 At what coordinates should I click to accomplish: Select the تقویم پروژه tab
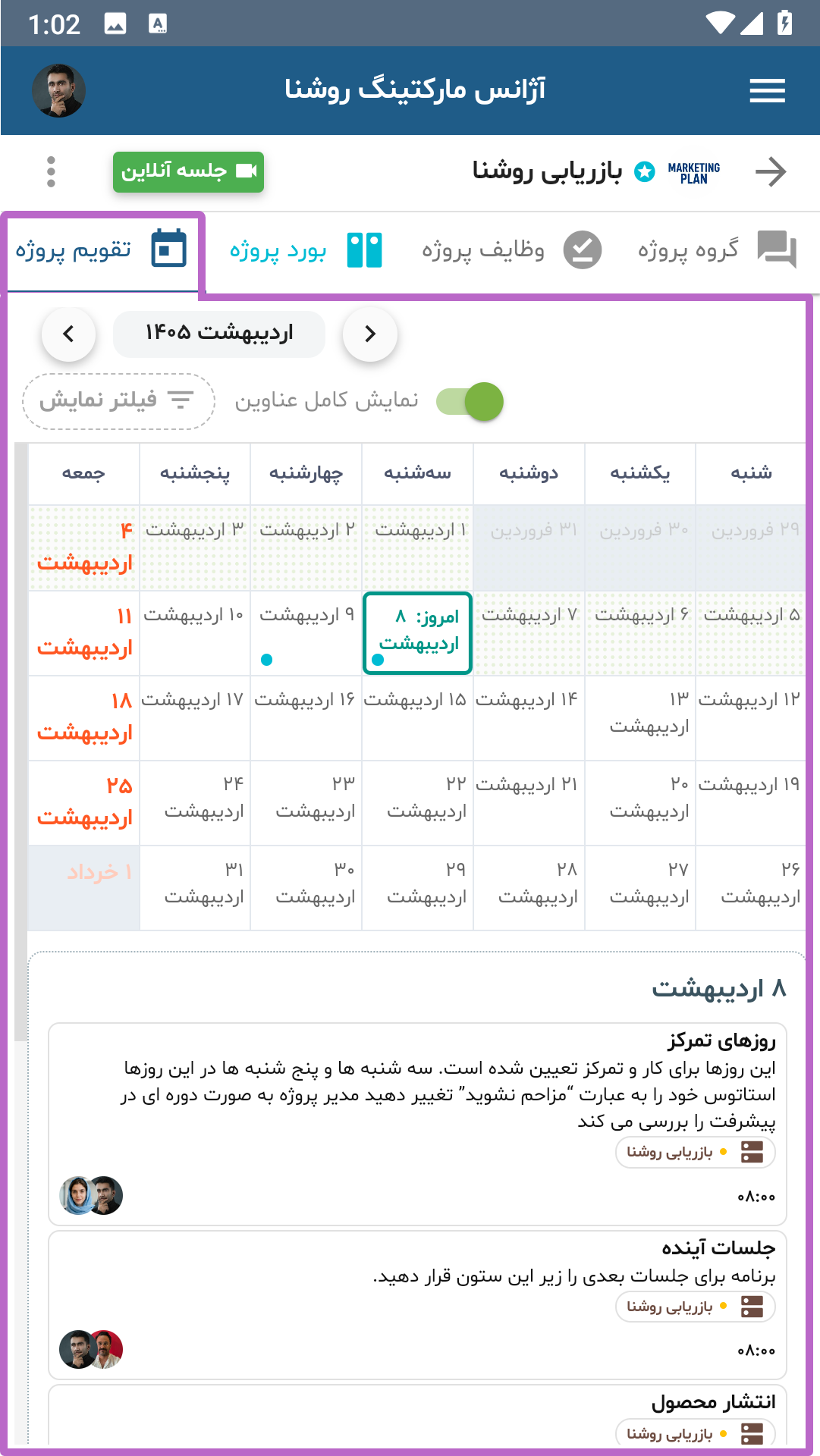[102, 252]
